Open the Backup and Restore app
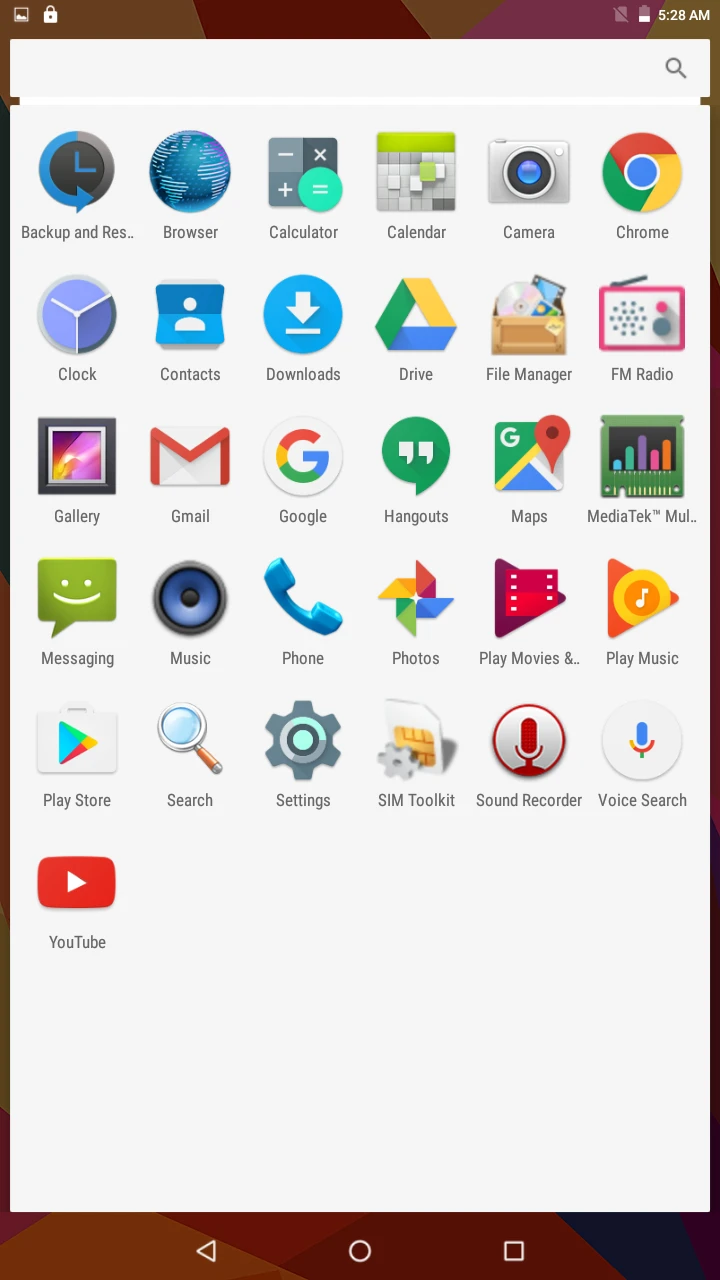 click(77, 172)
